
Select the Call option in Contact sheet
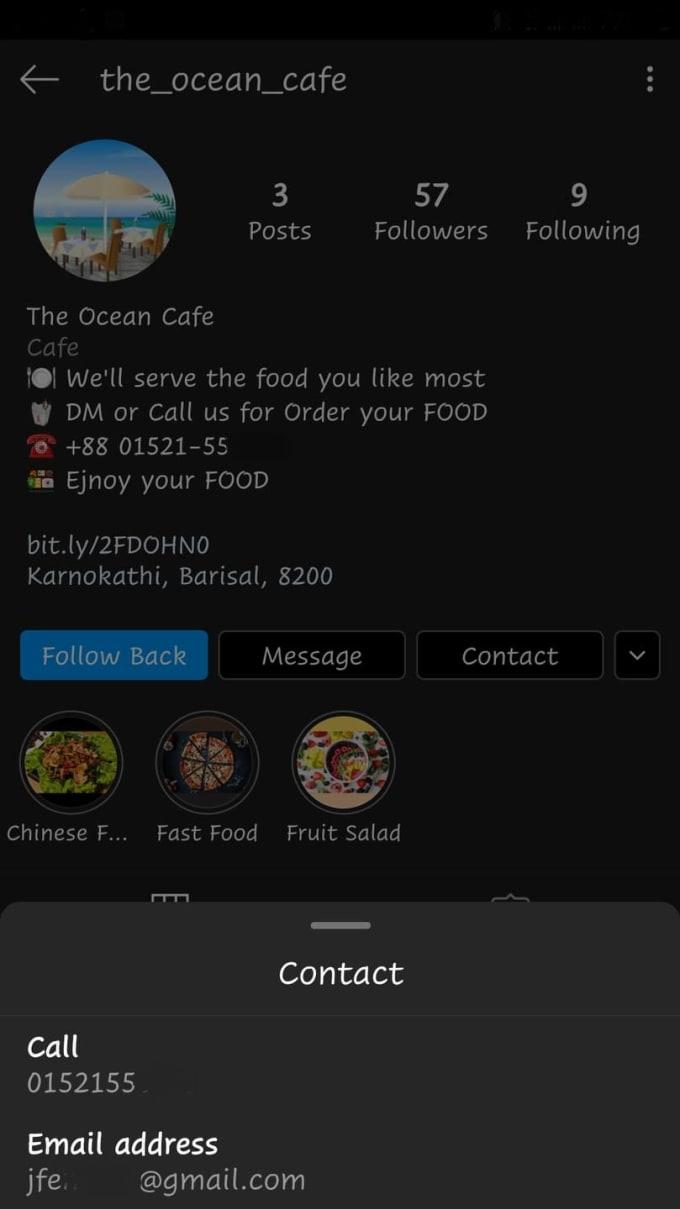point(110,1064)
